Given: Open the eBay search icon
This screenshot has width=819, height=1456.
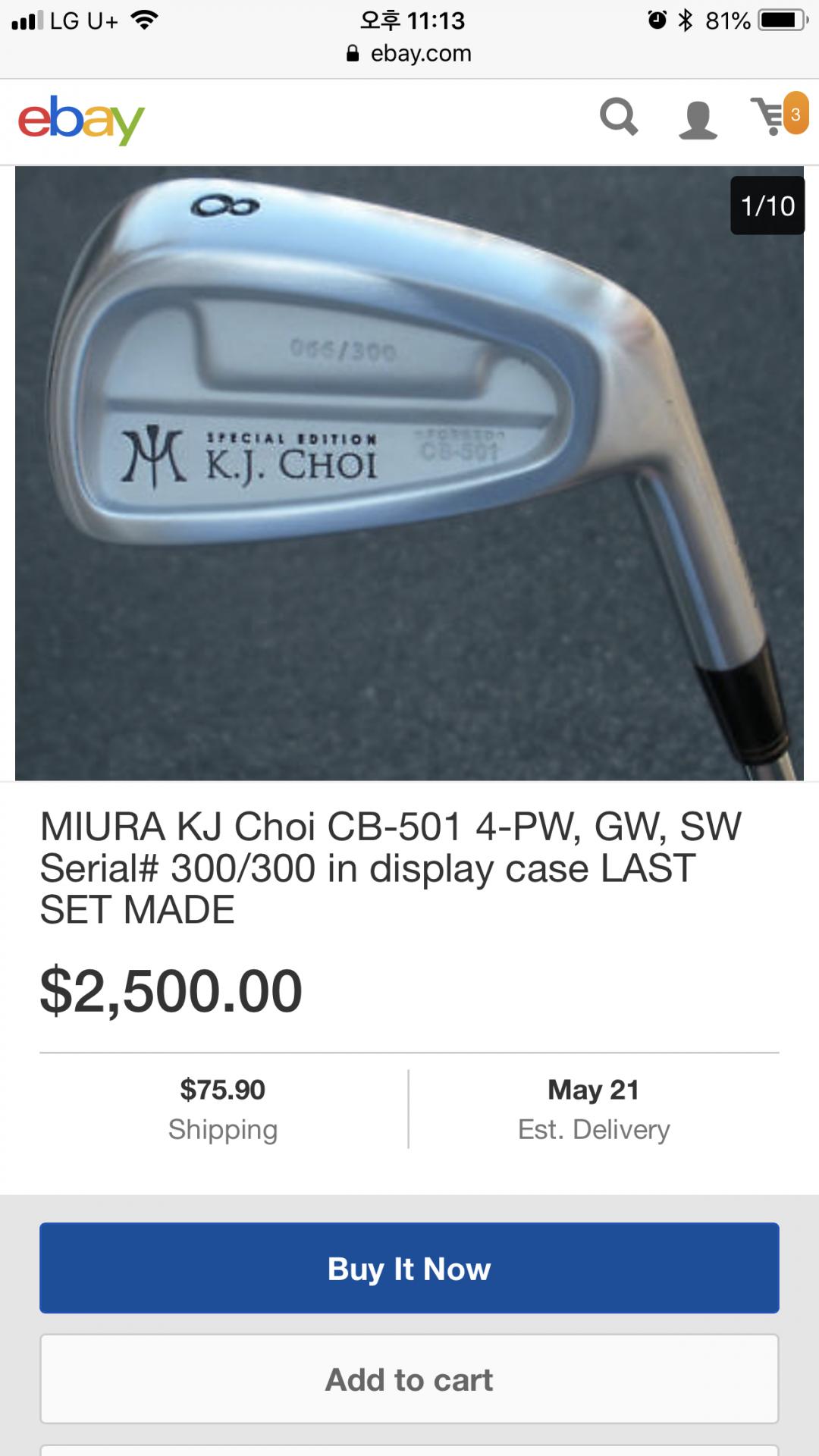Looking at the screenshot, I should 619,118.
